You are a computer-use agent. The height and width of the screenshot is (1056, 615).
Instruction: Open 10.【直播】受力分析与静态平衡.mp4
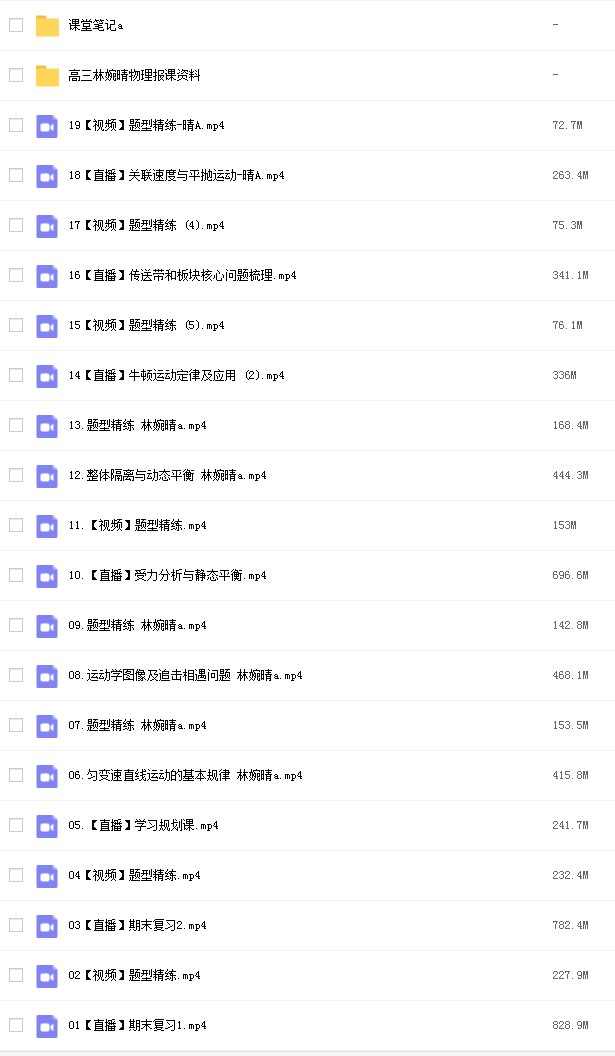click(x=167, y=575)
